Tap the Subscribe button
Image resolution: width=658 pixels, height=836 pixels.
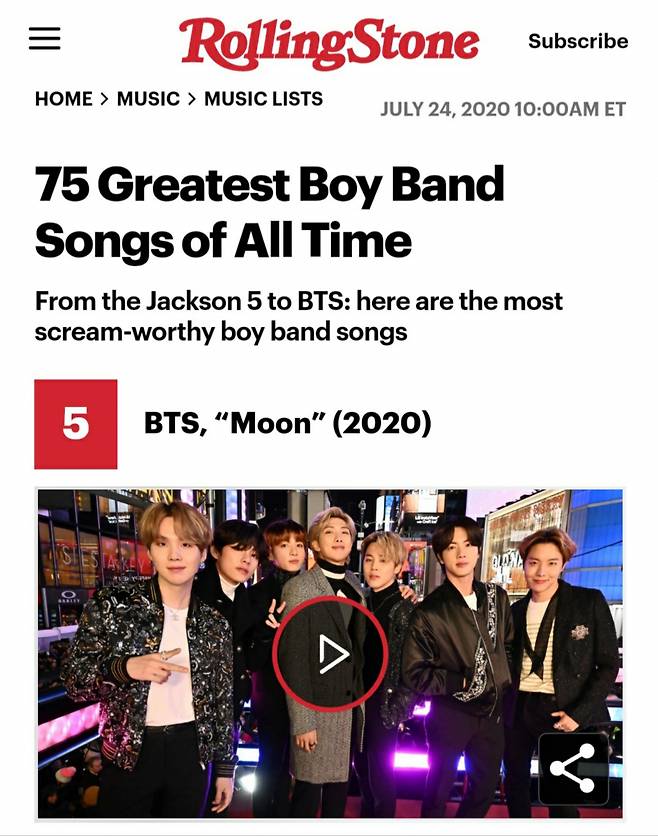(x=578, y=41)
